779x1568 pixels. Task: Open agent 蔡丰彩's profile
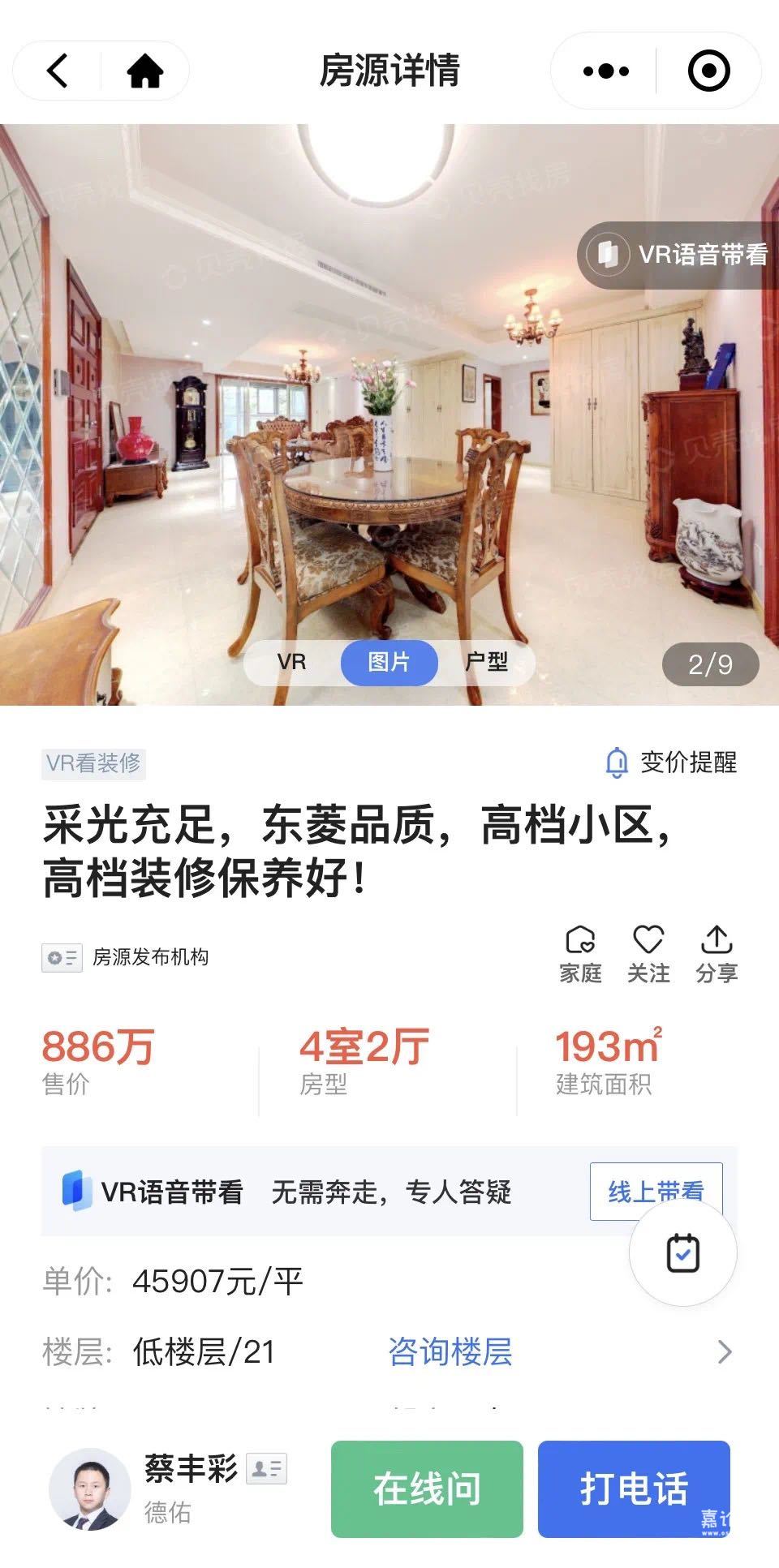89,1489
